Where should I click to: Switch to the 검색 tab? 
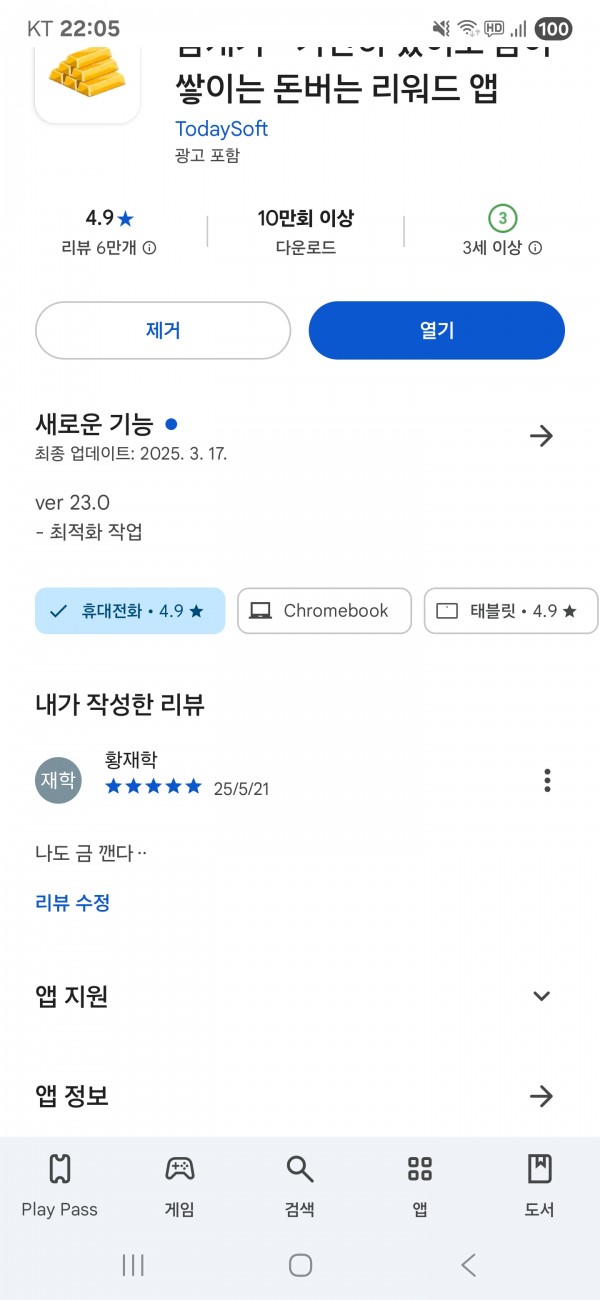(300, 1186)
